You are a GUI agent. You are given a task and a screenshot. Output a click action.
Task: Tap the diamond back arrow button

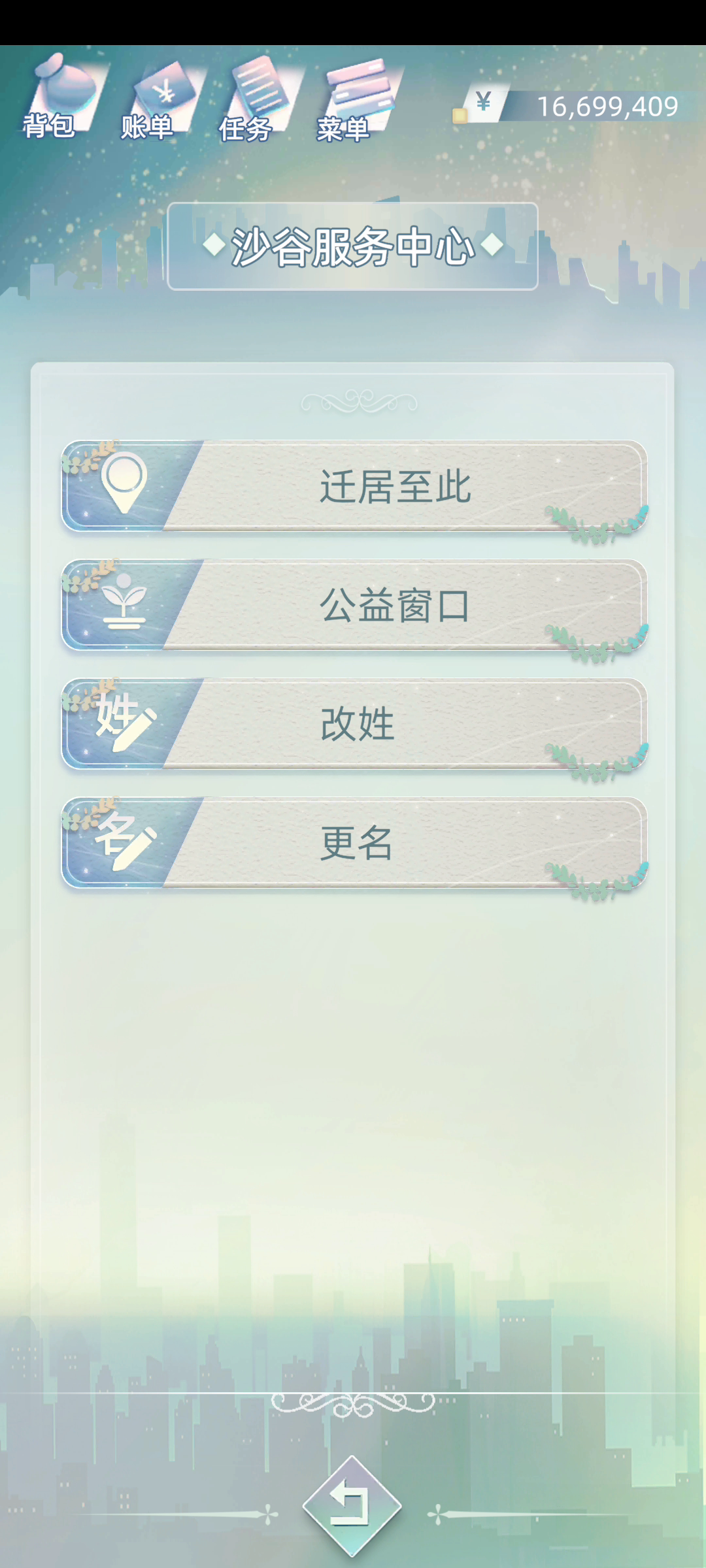point(352,1505)
